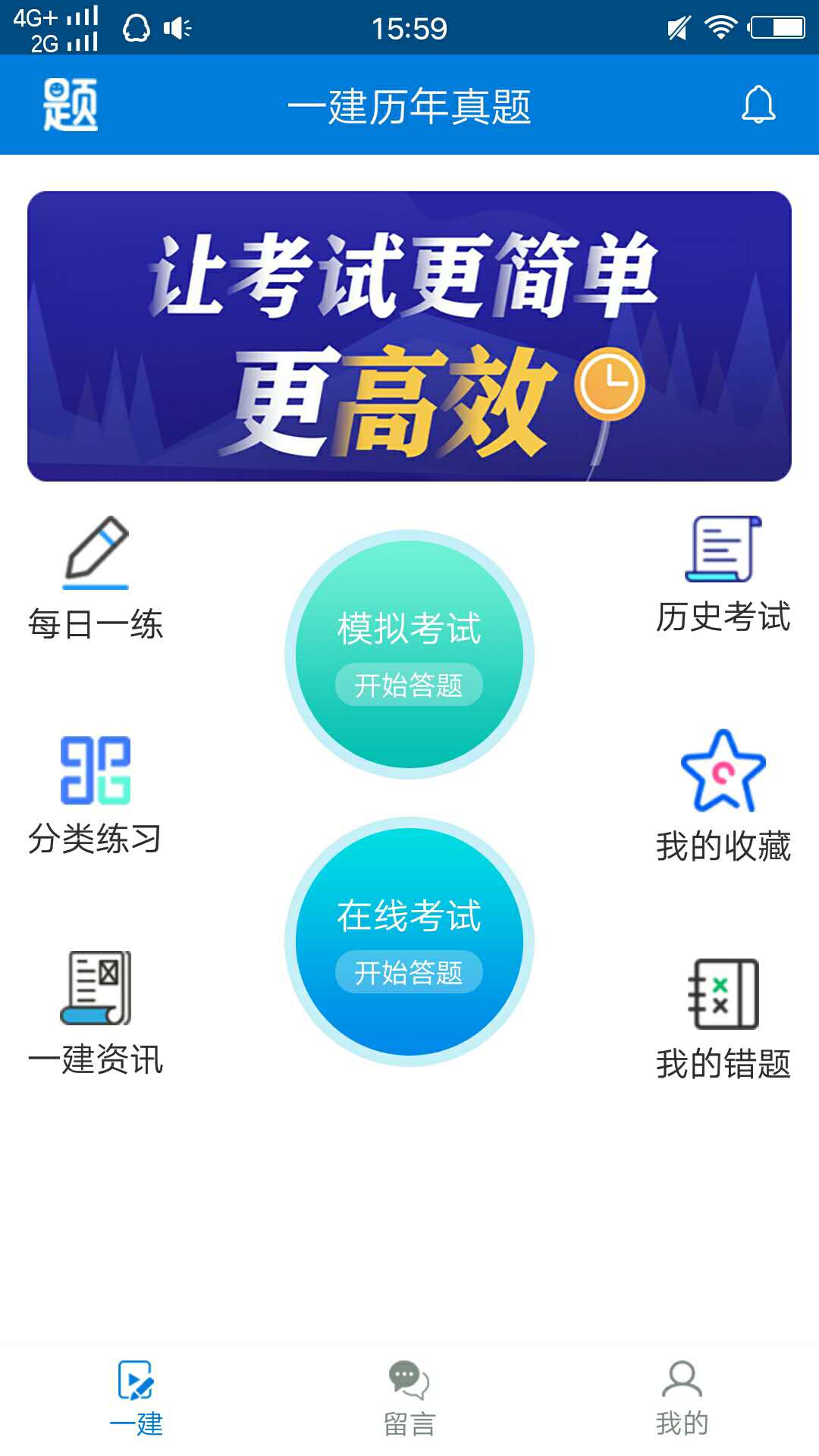Switch to the 我的 profile tab
Viewport: 819px width, 1456px height.
(682, 1399)
